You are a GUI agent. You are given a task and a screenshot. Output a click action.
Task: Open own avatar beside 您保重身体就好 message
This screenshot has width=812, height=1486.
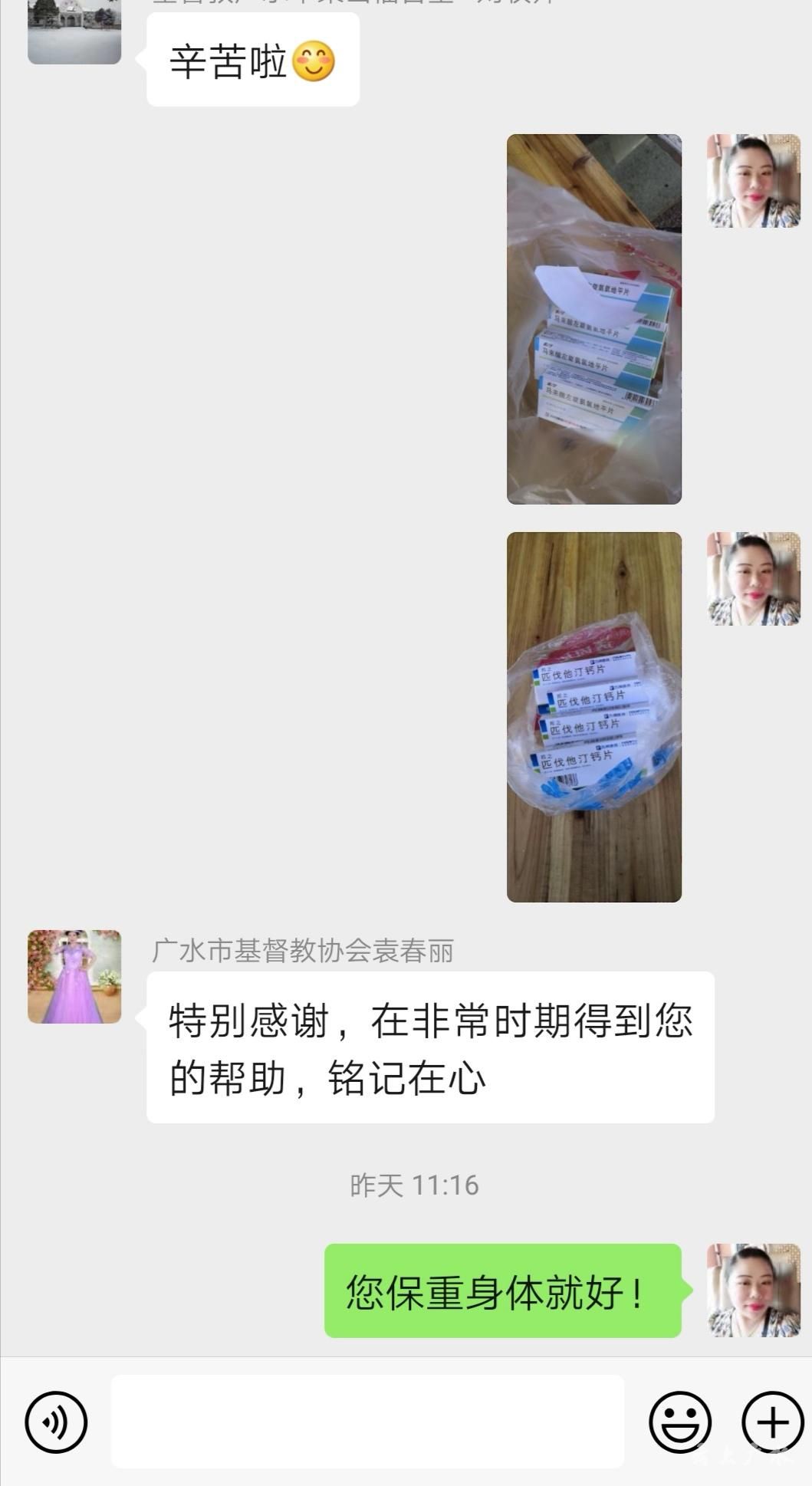coord(753,1290)
